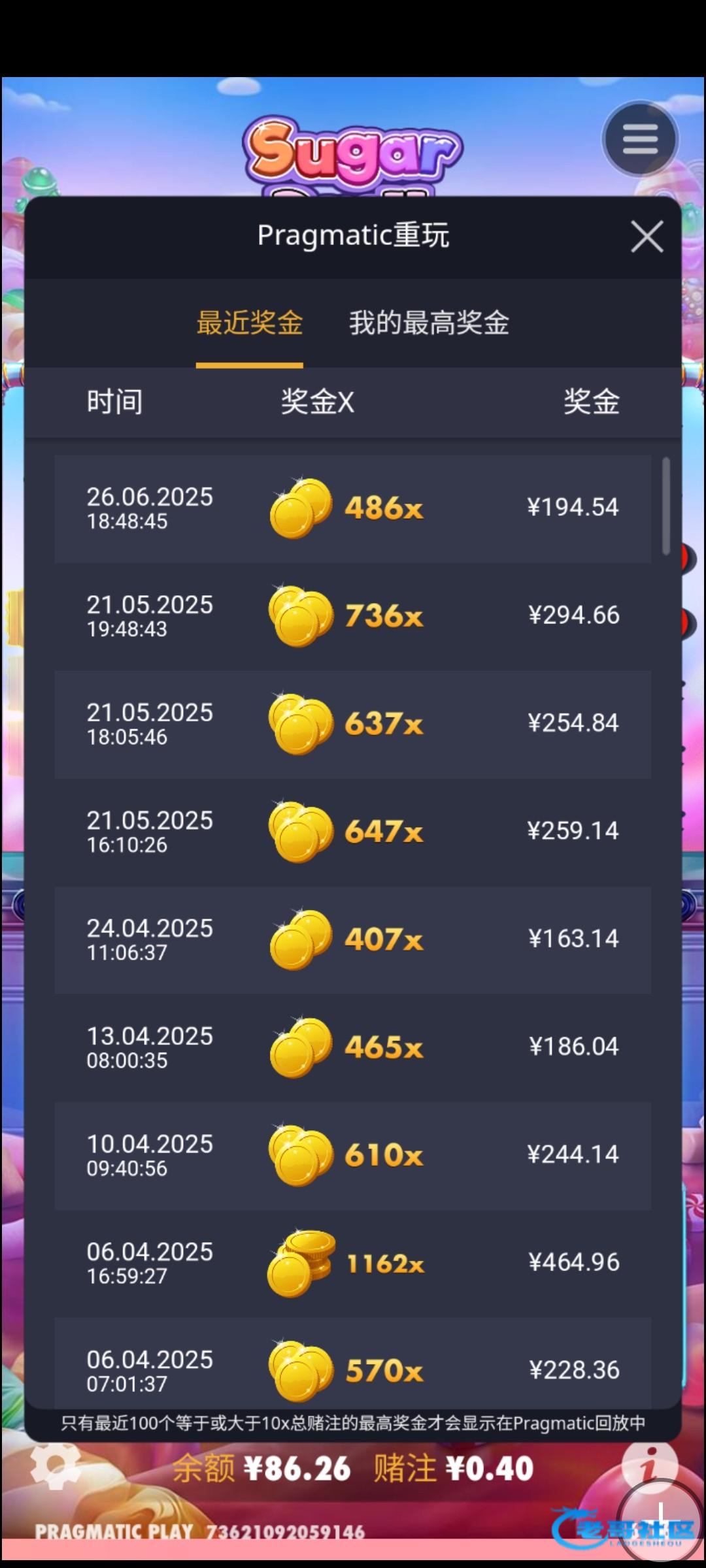Replay the 1162x win of ¥464.96
Screen dimensions: 706x1568
(x=353, y=1264)
